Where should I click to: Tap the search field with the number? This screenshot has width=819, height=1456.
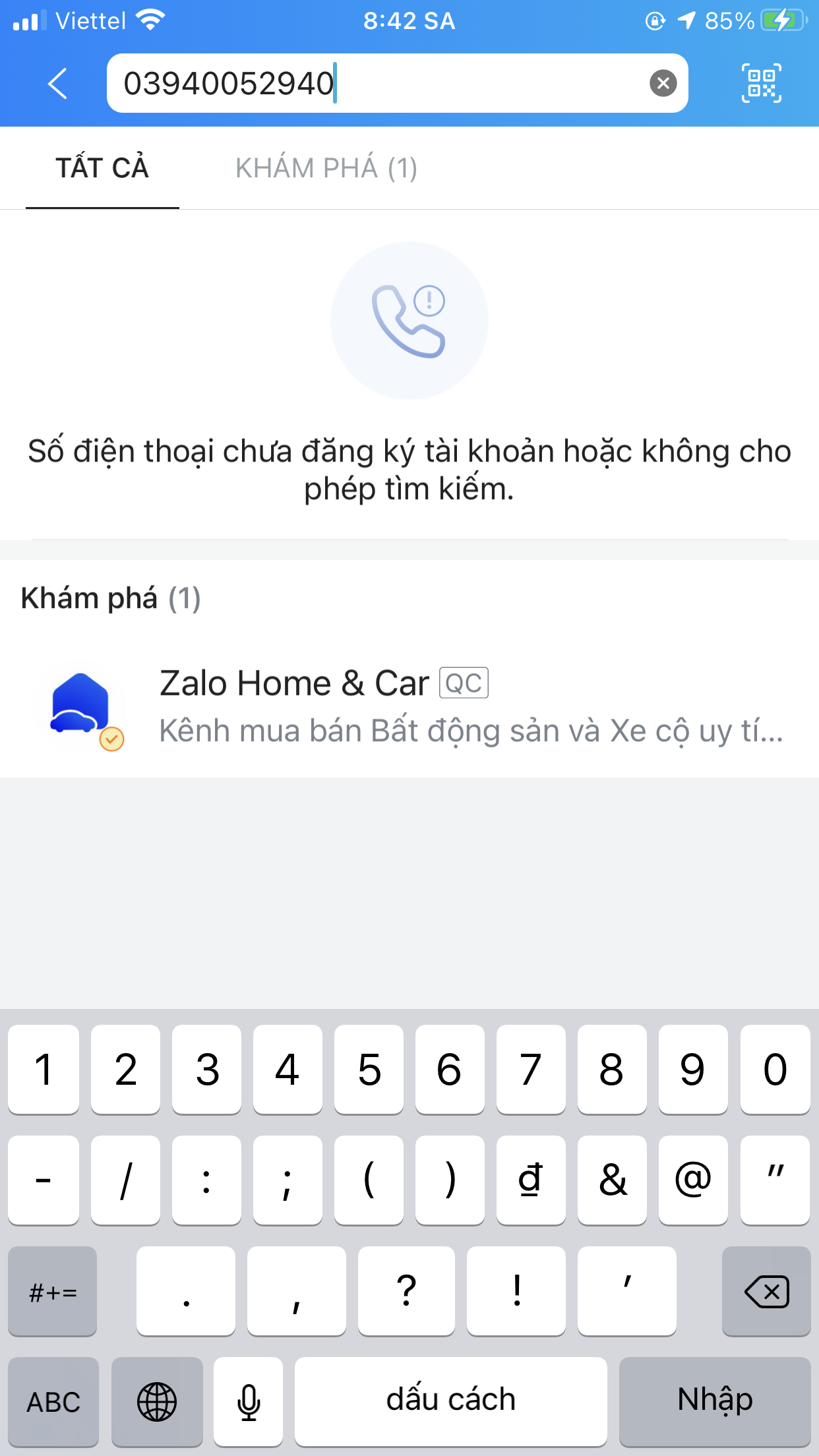pyautogui.click(x=397, y=83)
